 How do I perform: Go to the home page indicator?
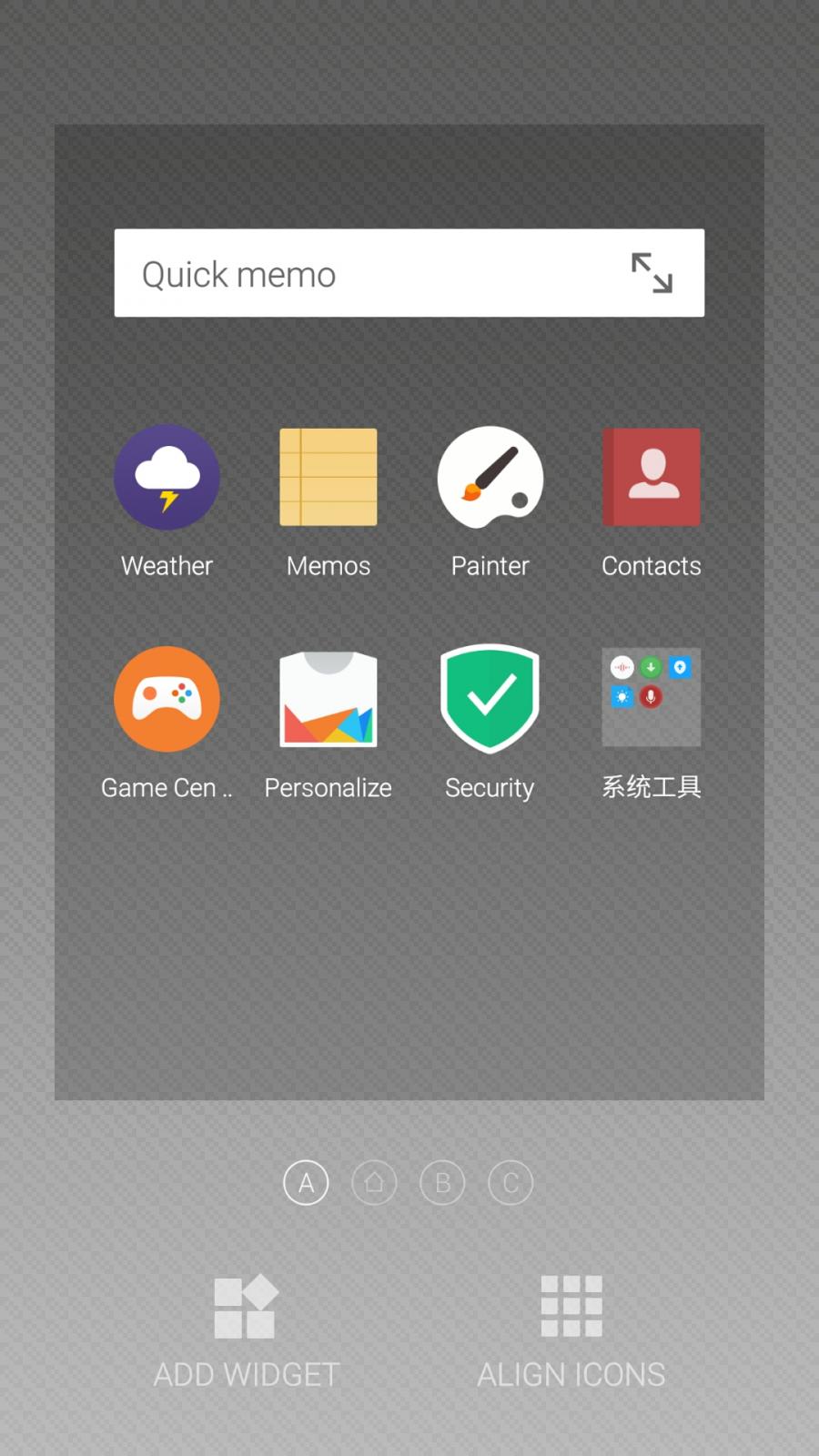click(374, 1183)
